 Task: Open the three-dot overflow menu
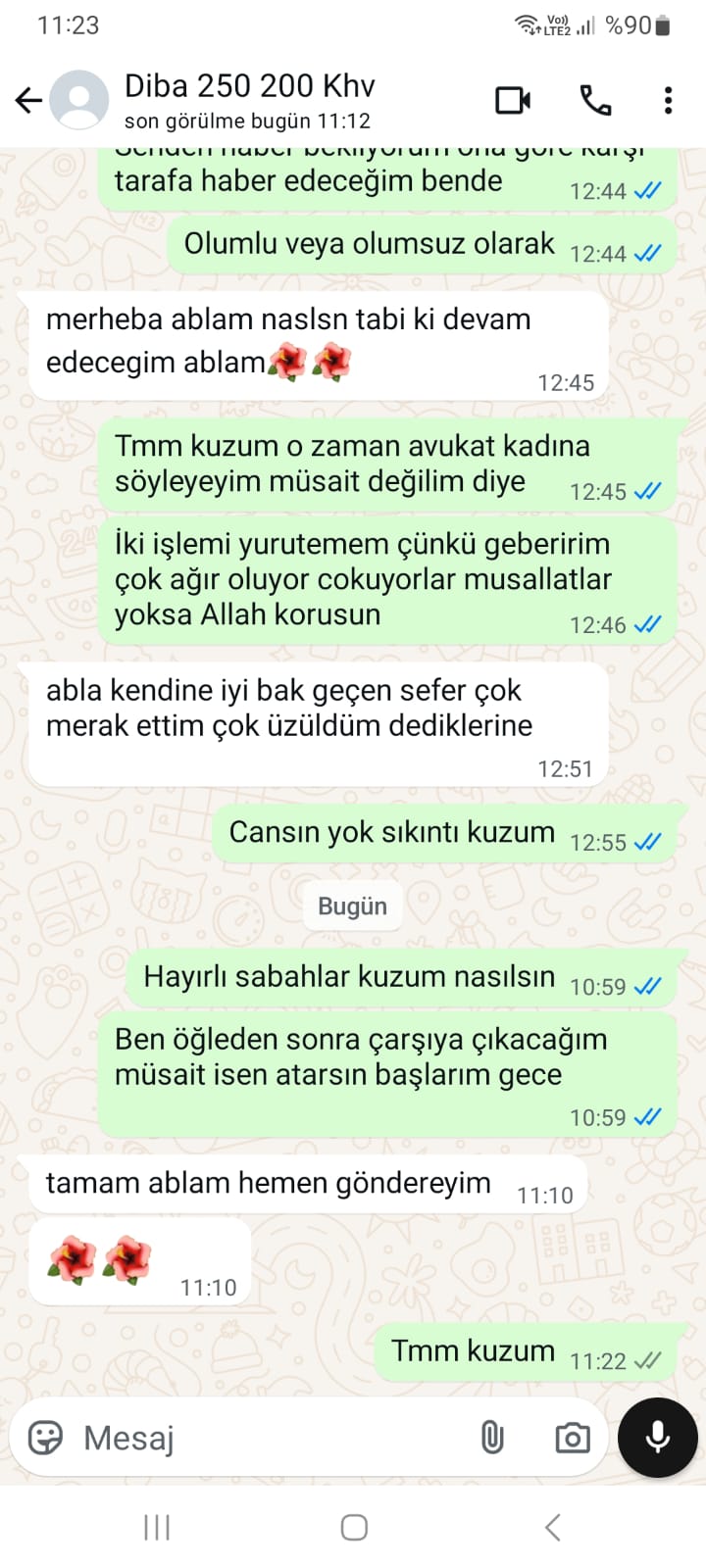668,100
